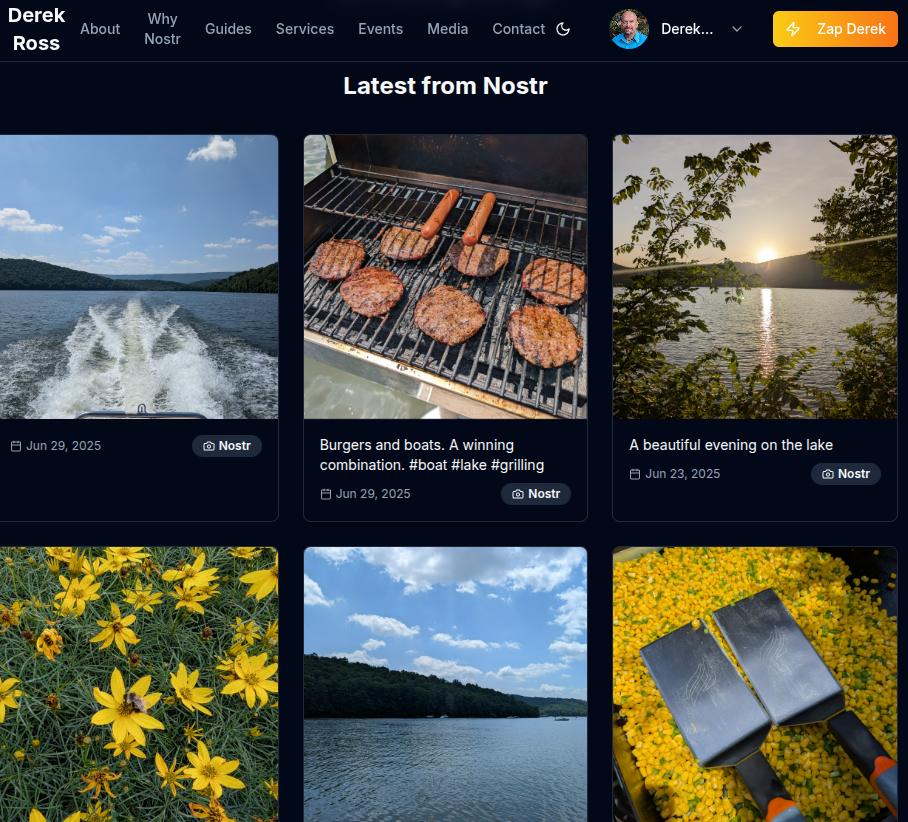Open the Guides section
Screen dimensions: 908x822
[x=228, y=29]
